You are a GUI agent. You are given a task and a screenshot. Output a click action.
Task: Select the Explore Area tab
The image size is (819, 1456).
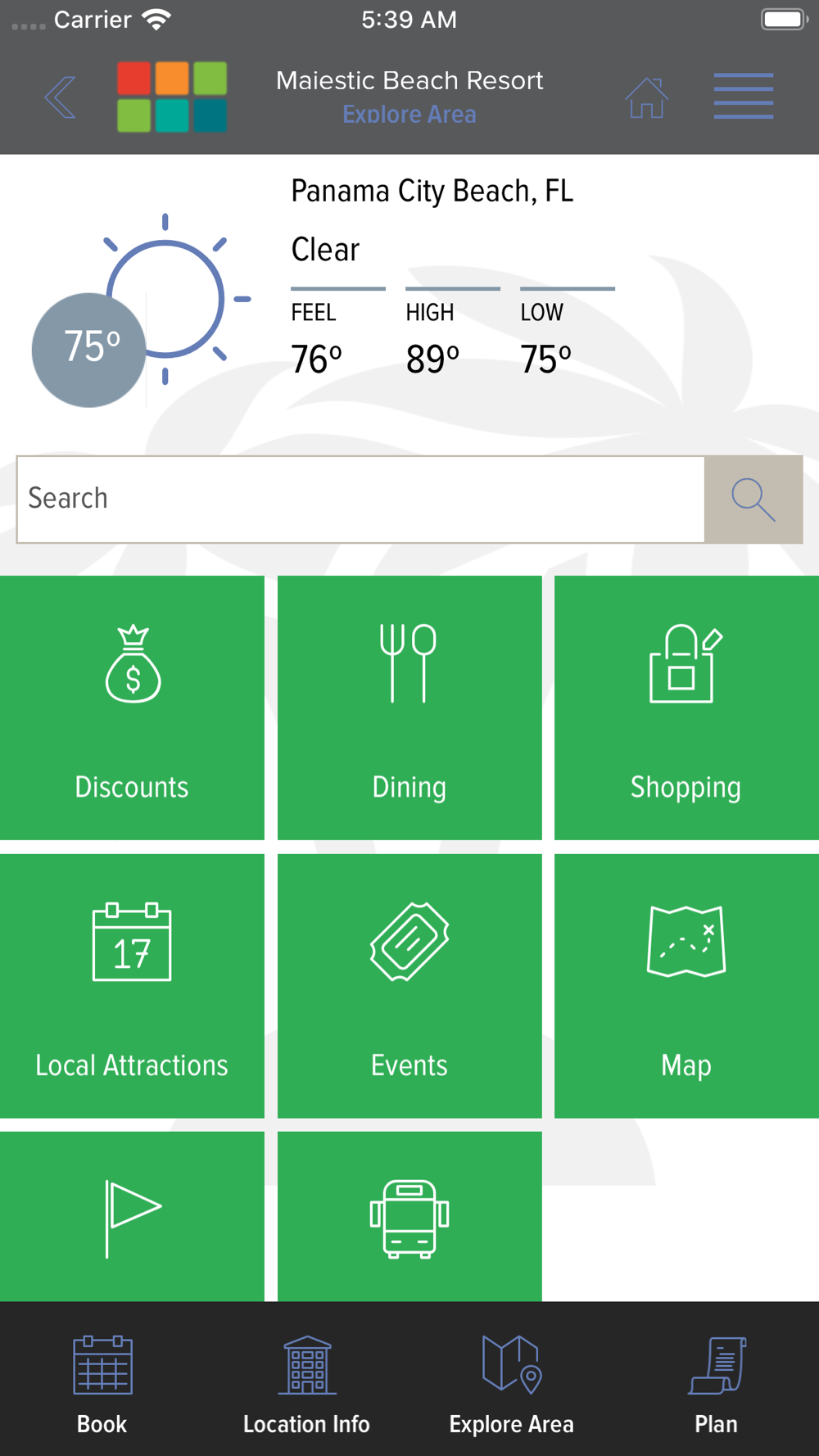click(x=511, y=1383)
